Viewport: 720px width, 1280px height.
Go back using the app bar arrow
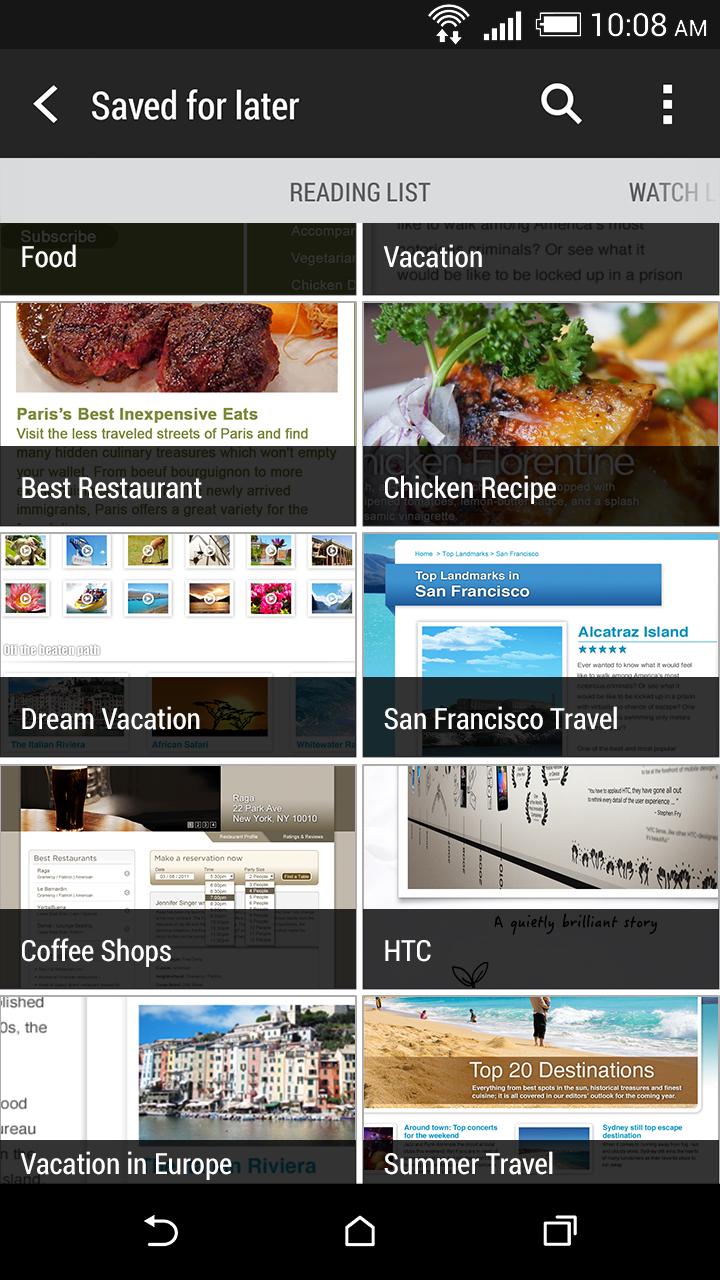pyautogui.click(x=46, y=105)
